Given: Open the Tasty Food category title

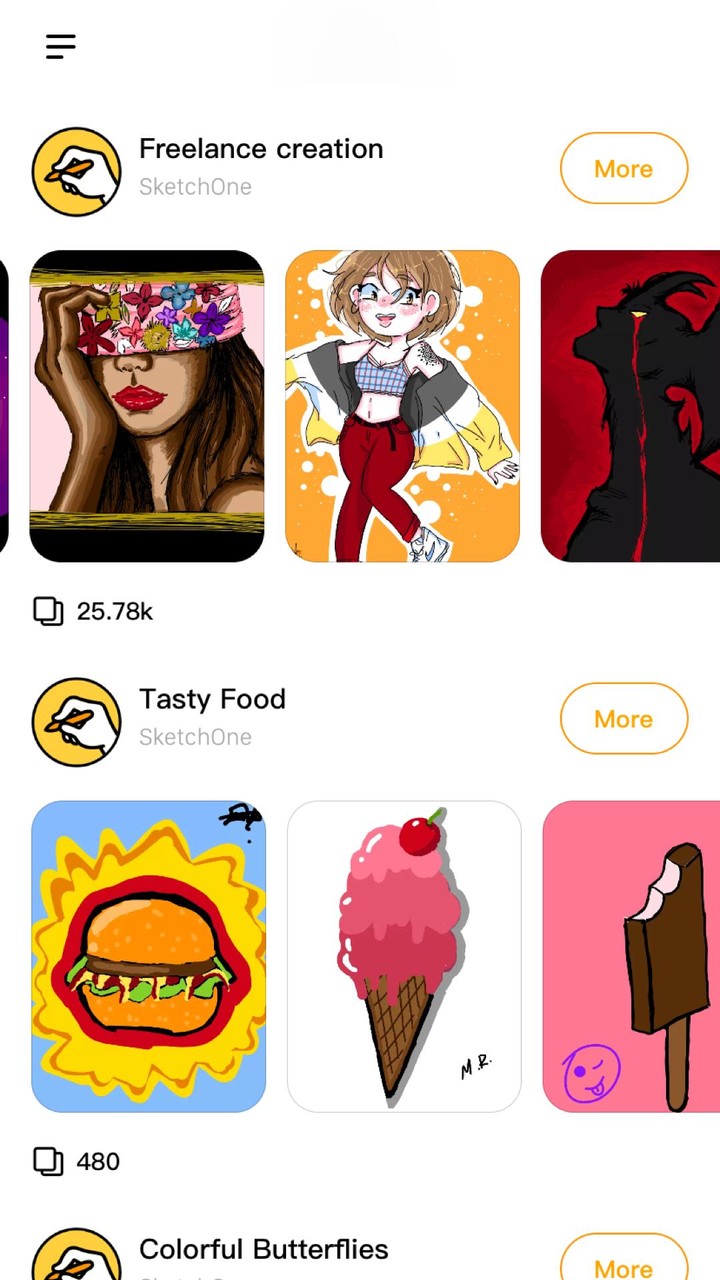Looking at the screenshot, I should [x=212, y=699].
